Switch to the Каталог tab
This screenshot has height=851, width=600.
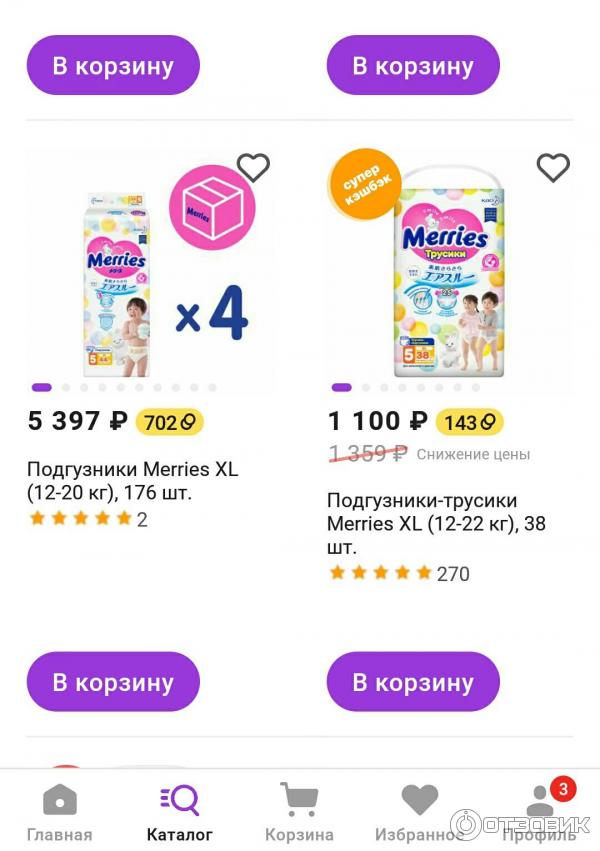click(x=180, y=812)
